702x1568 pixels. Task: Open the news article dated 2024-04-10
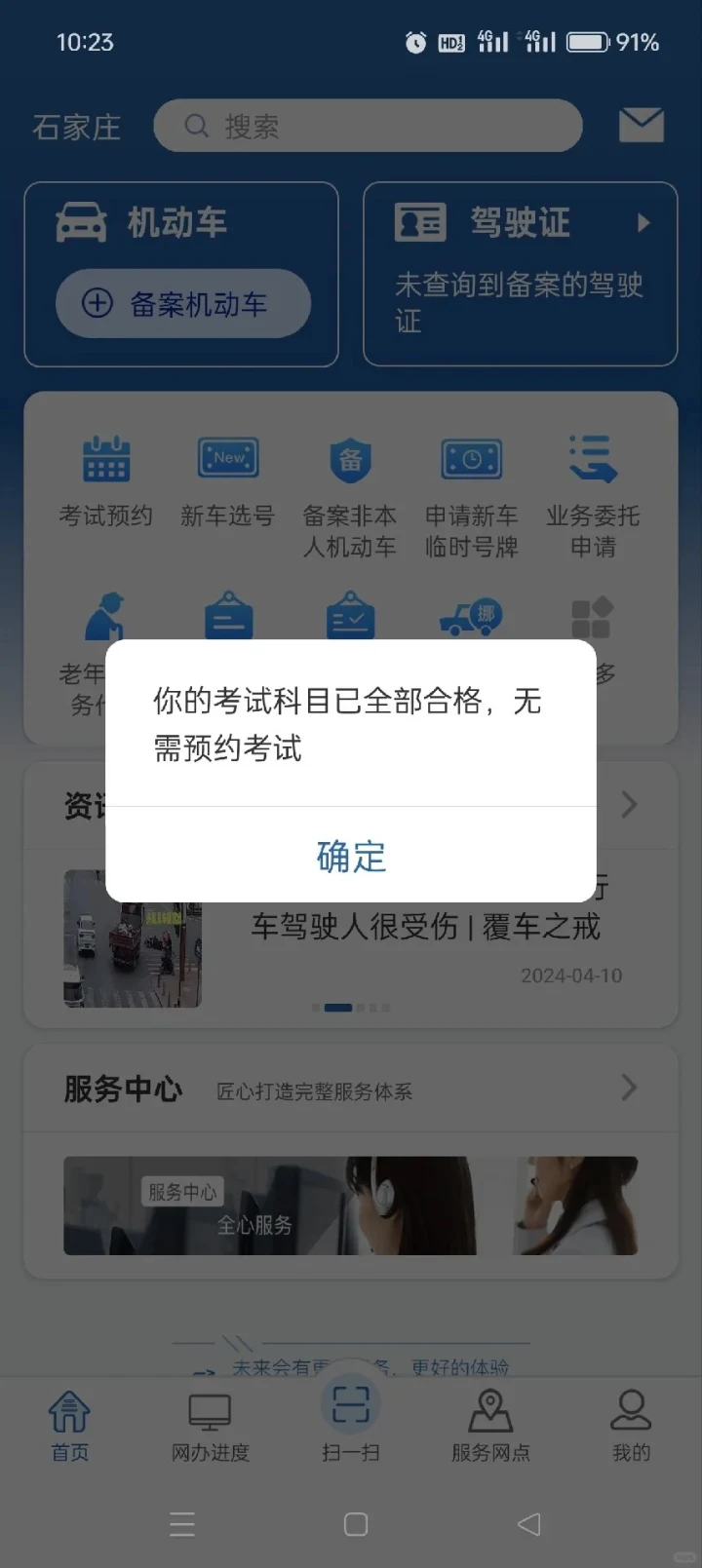click(351, 937)
